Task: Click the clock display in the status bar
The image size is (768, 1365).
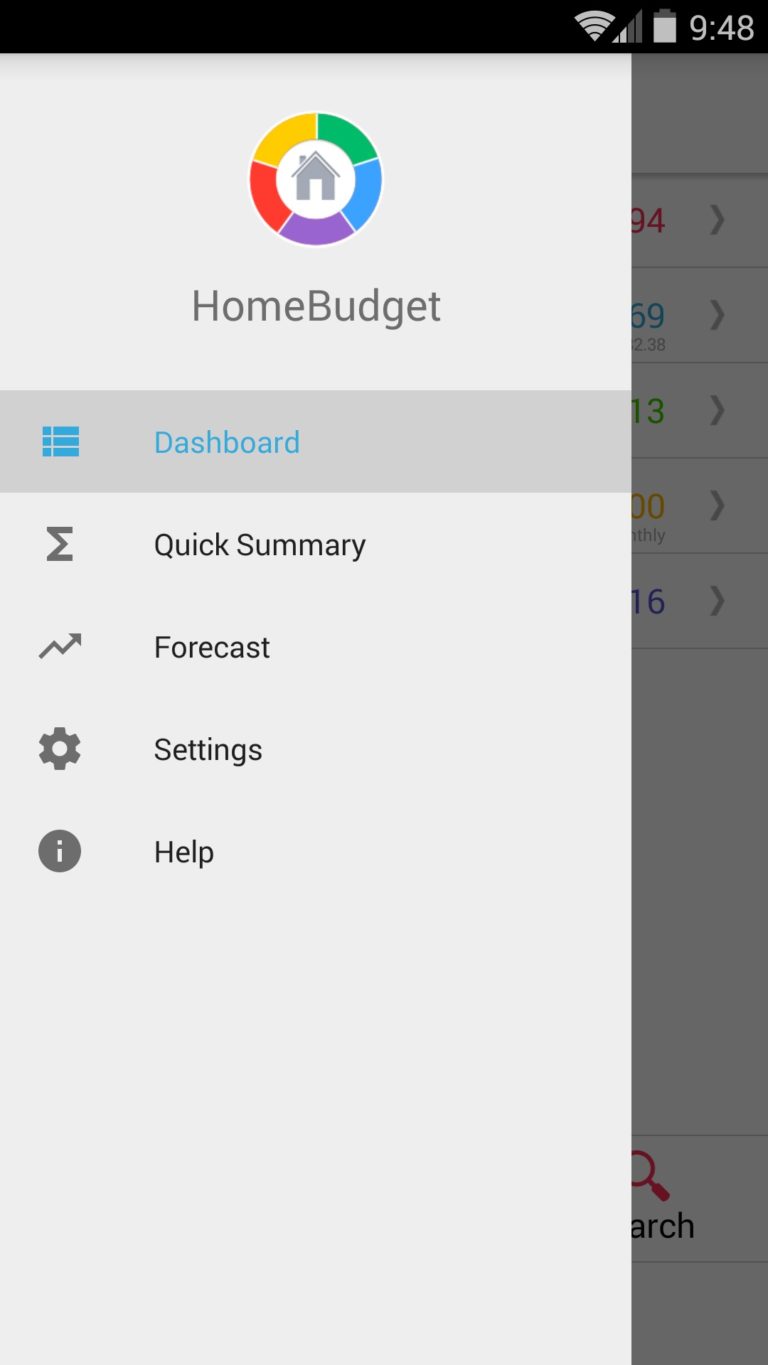Action: [725, 26]
